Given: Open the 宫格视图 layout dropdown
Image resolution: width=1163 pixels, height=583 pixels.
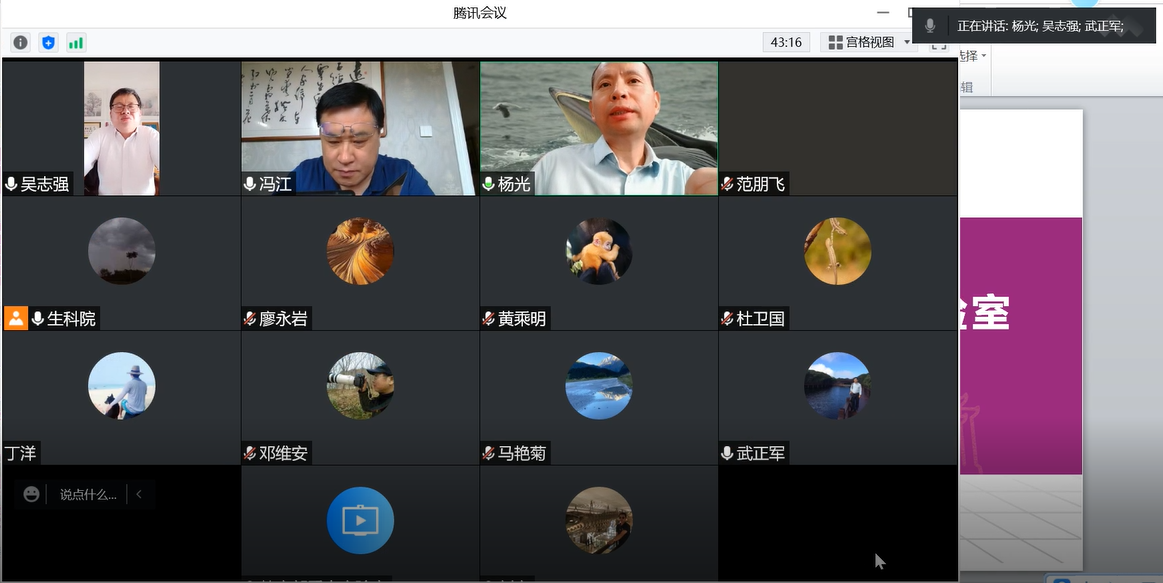Looking at the screenshot, I should (867, 42).
